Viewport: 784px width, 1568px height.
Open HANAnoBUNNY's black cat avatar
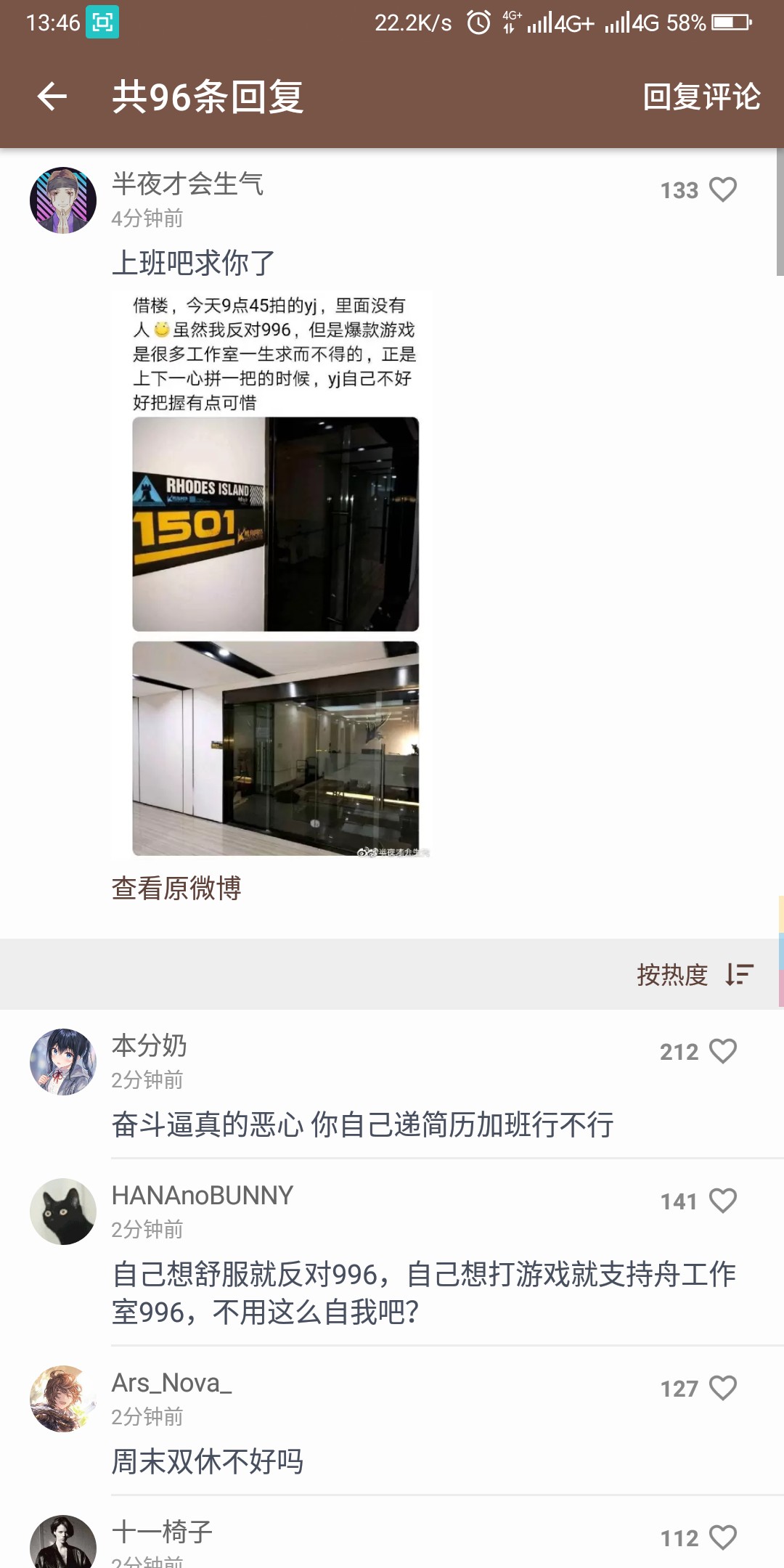(x=63, y=1211)
